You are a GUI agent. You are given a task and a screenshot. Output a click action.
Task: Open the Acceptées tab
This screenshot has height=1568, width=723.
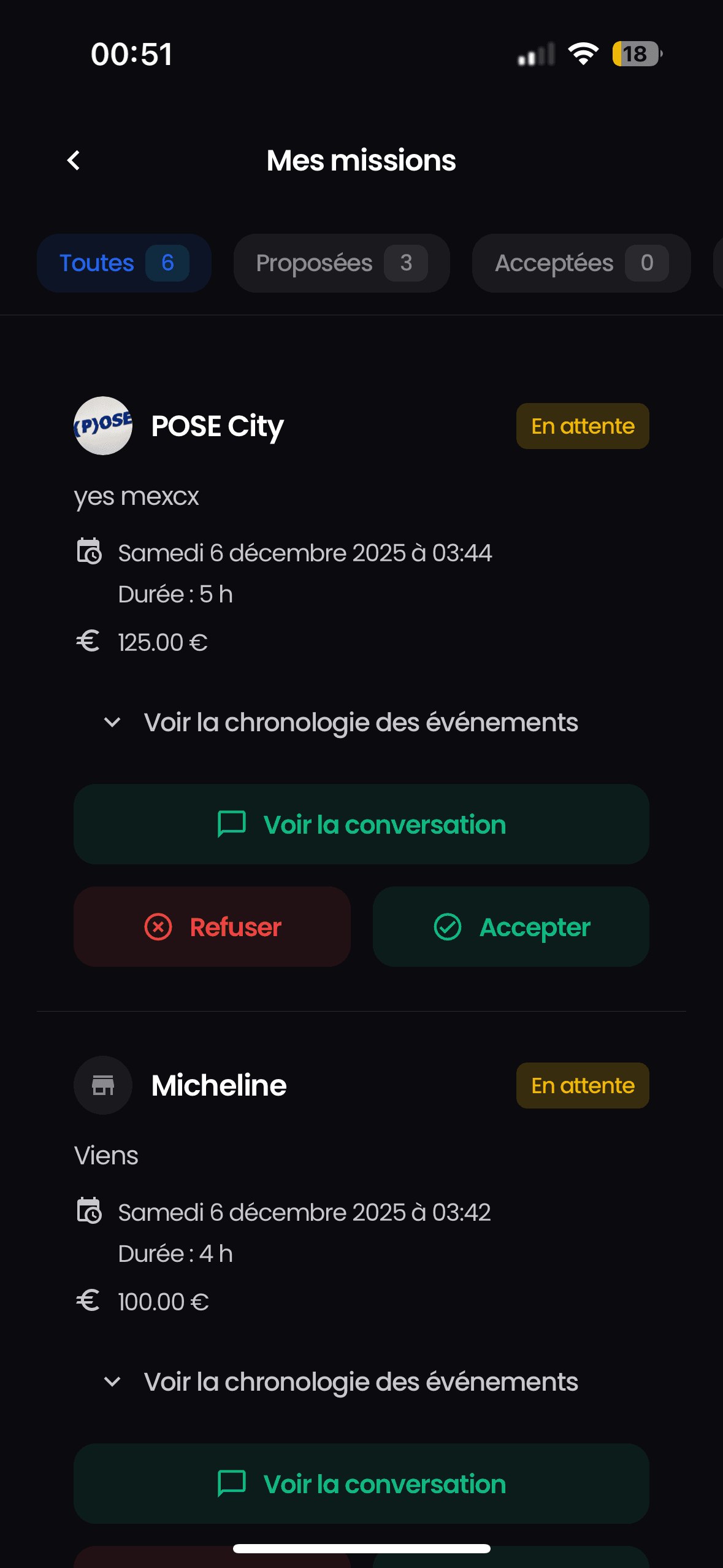[580, 263]
